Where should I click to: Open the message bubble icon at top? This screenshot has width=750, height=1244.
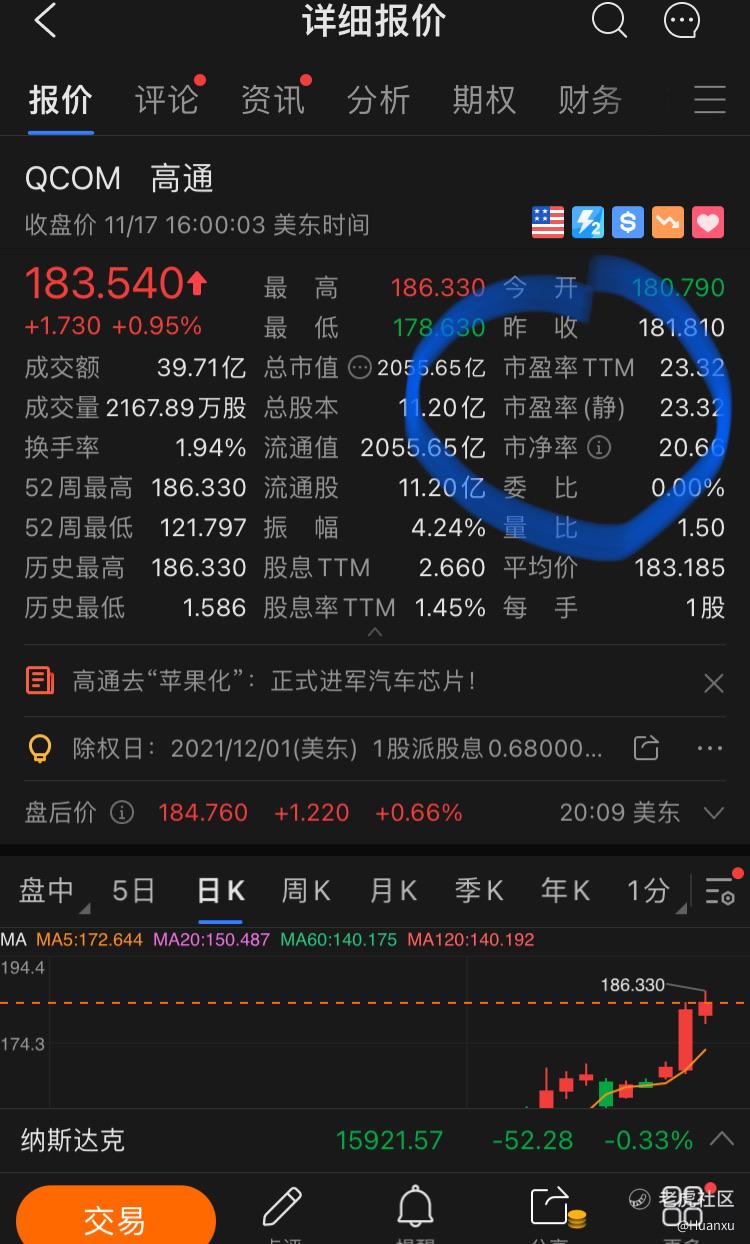(682, 20)
